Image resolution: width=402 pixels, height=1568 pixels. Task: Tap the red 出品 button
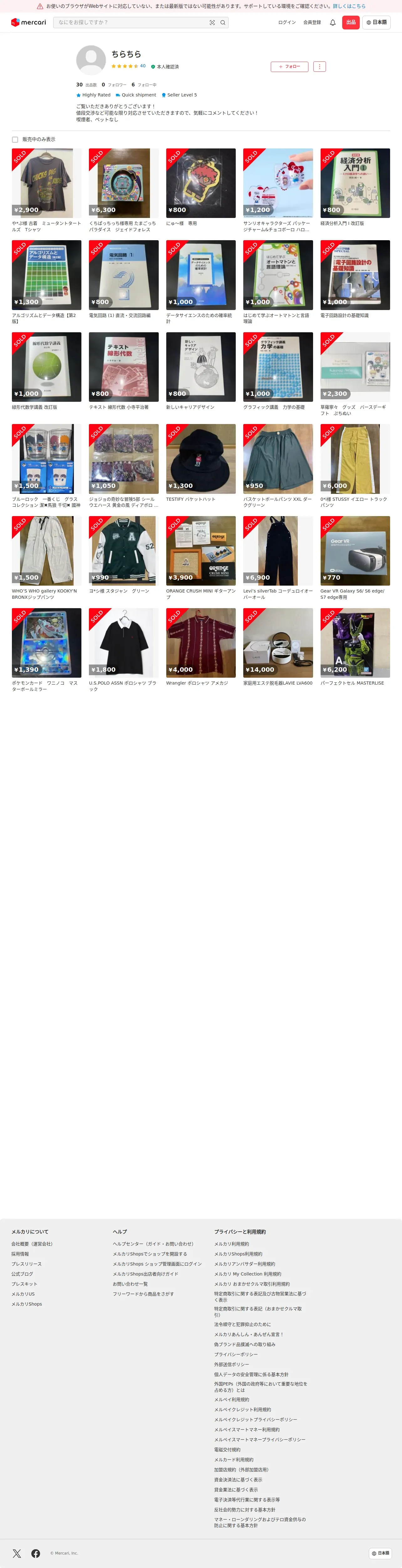click(x=351, y=23)
